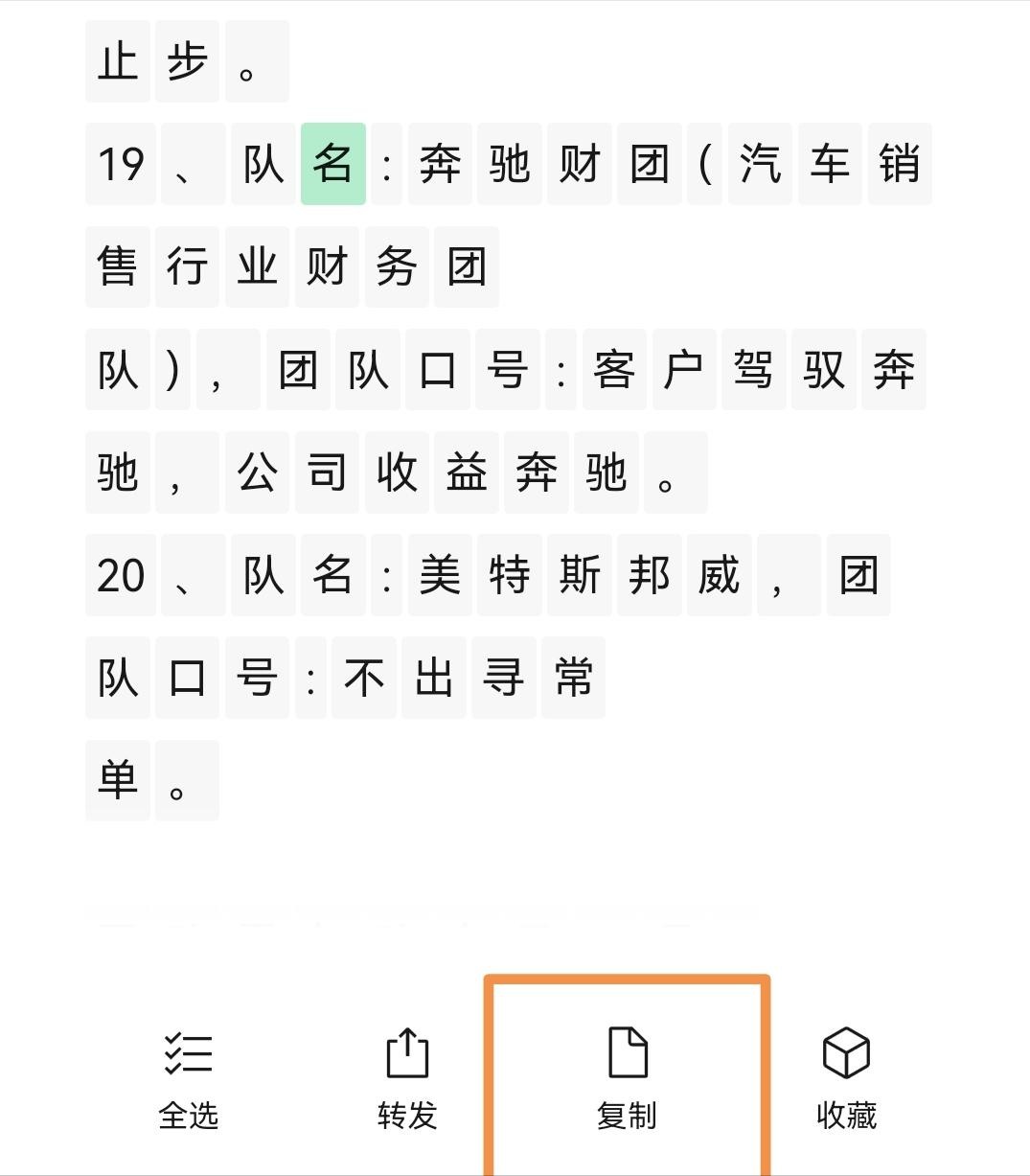Choose the 客 character chip
The height and width of the screenshot is (1176, 1030).
614,370
